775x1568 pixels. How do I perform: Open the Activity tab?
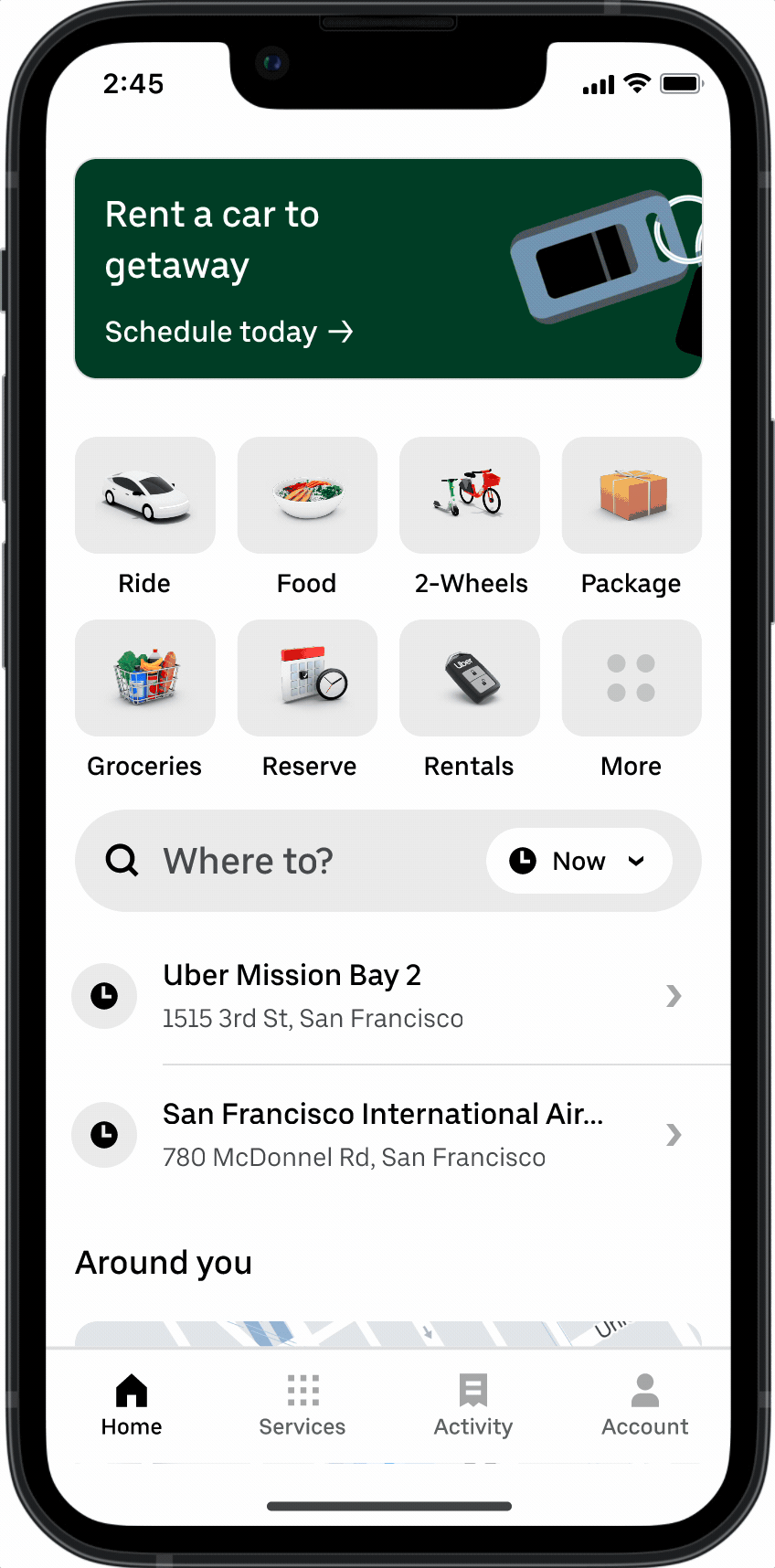[x=473, y=1405]
